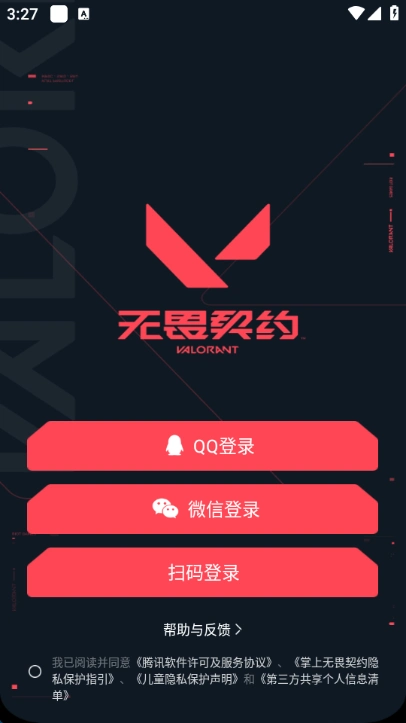Viewport: 406px width, 723px height.
Task: Select scan code login (扫码登录)
Action: point(202,573)
